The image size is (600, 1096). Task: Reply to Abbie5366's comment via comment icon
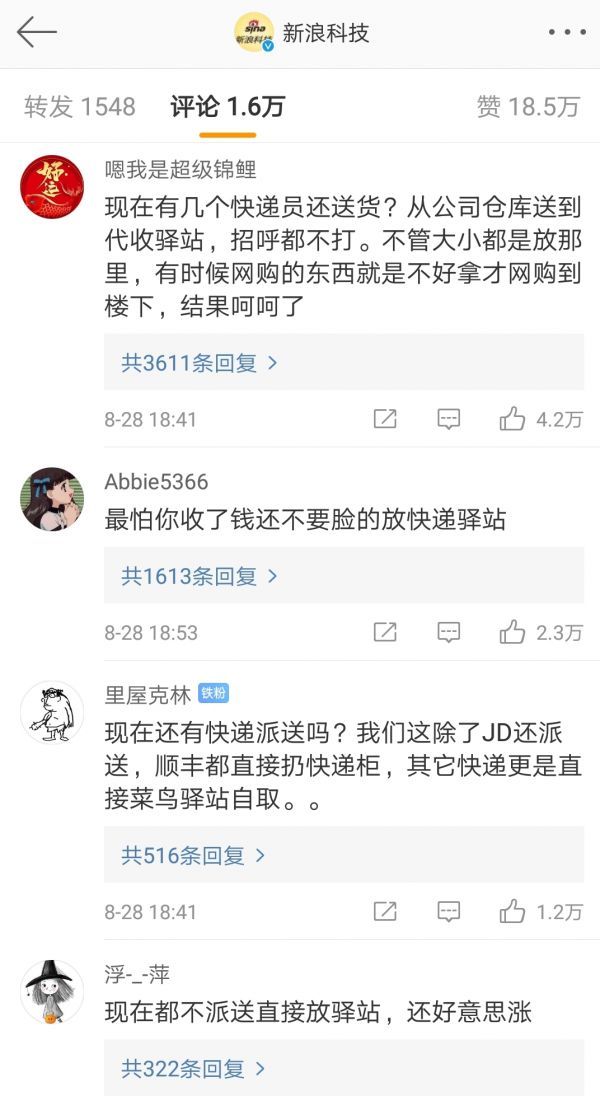click(x=449, y=632)
